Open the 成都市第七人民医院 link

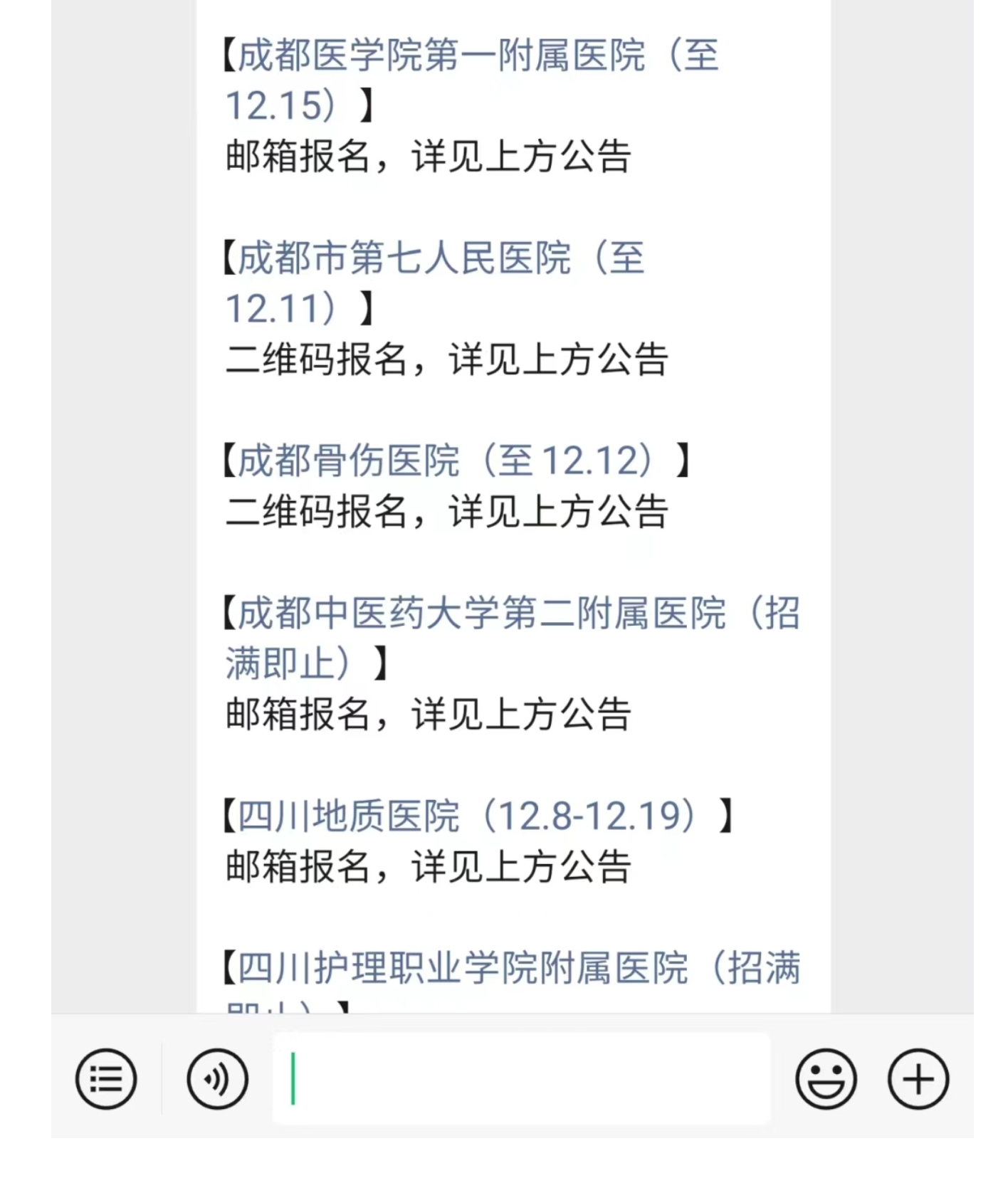[x=404, y=258]
